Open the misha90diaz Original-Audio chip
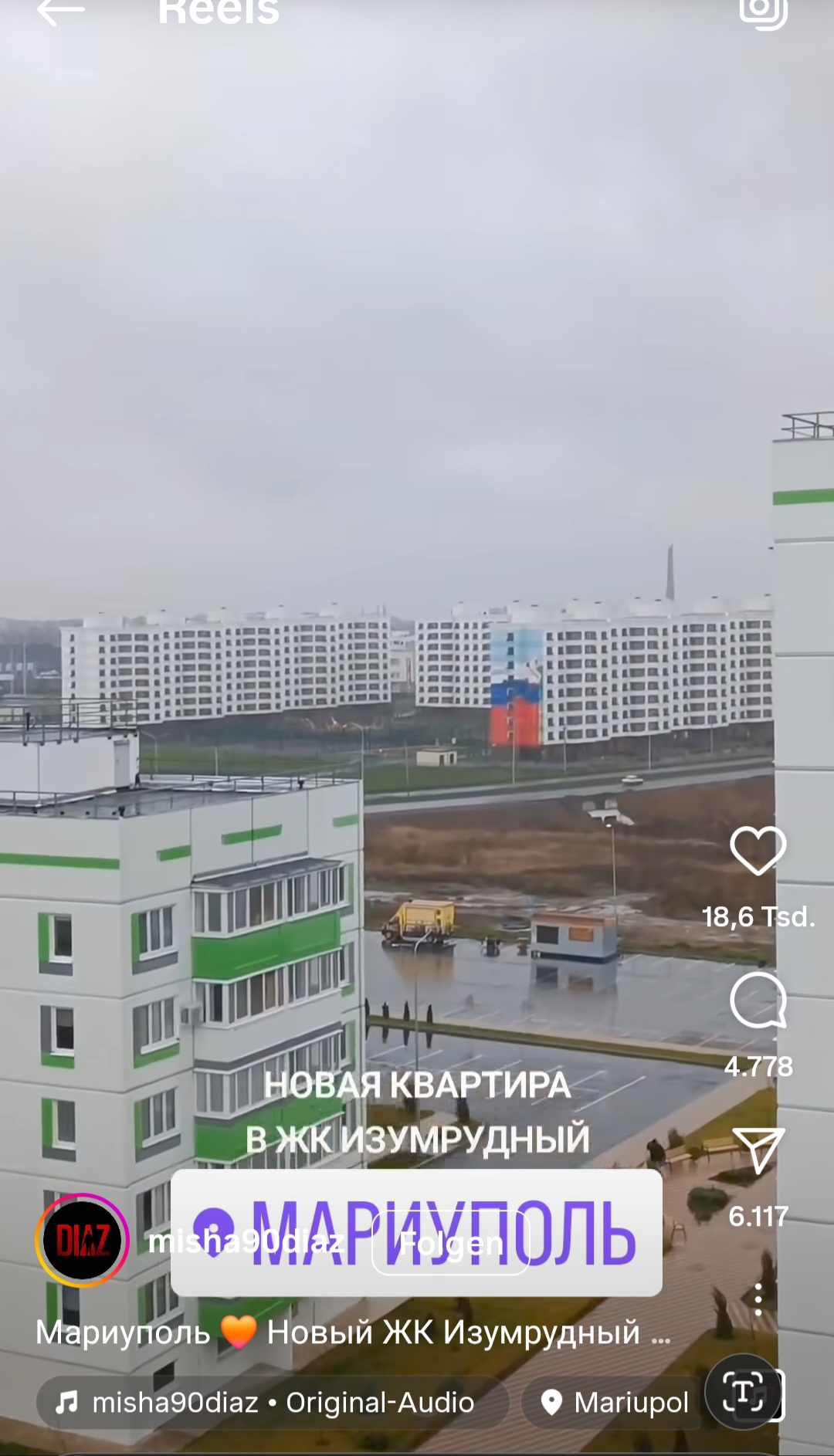The width and height of the screenshot is (834, 1456). coord(273,1402)
